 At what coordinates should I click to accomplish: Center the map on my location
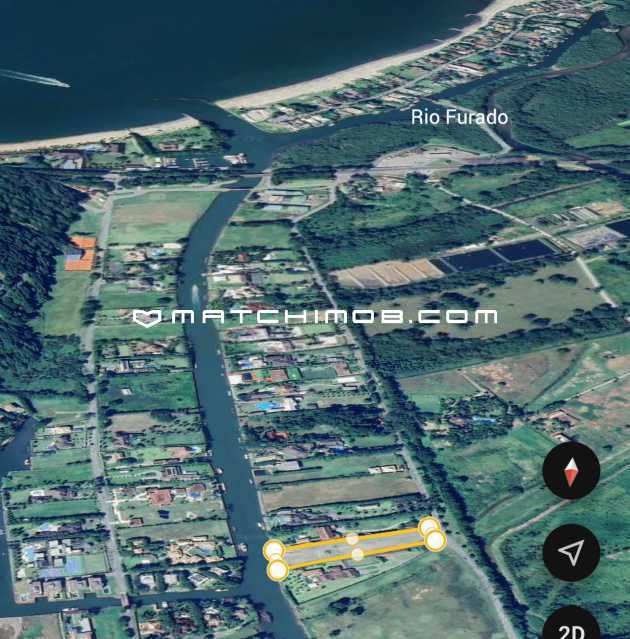click(571, 552)
